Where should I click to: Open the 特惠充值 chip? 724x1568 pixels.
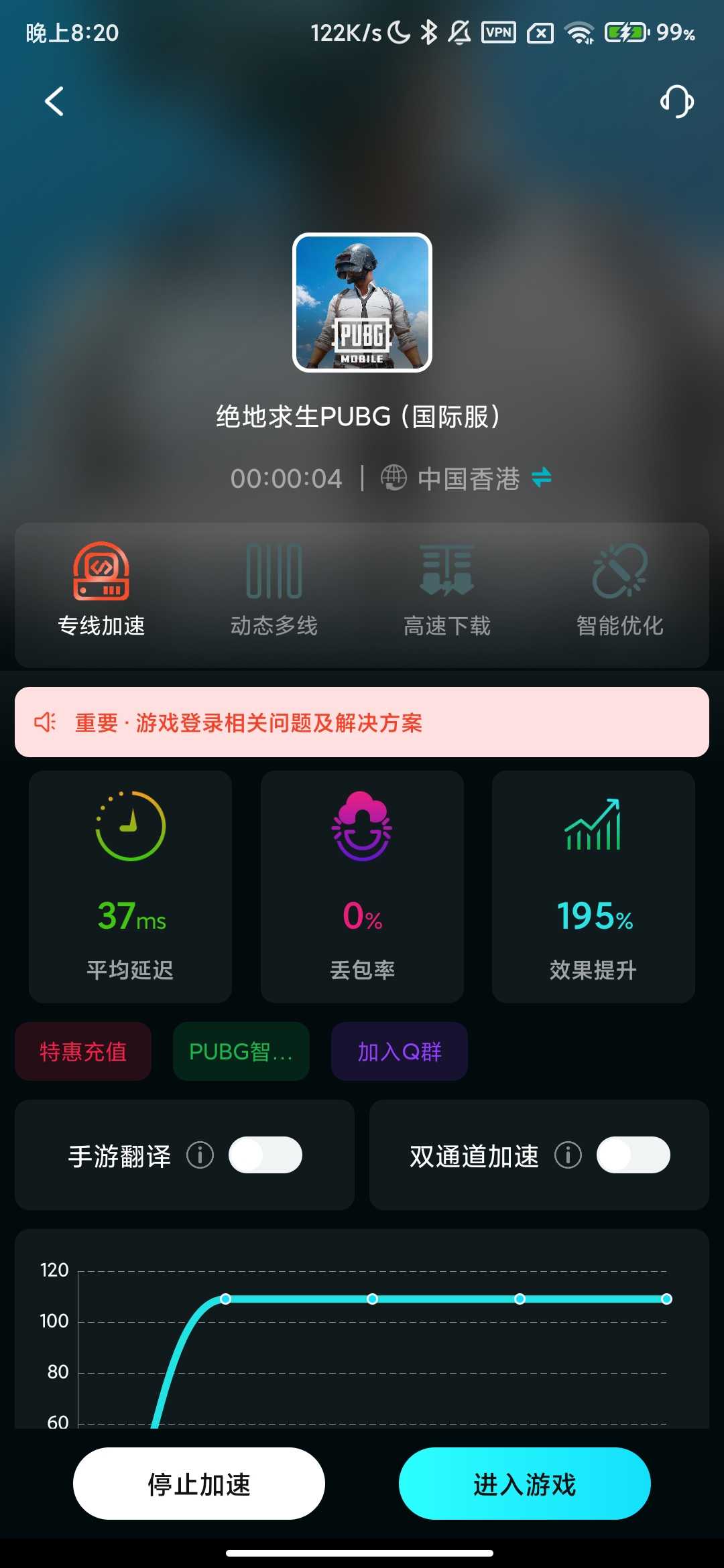pyautogui.click(x=83, y=1051)
